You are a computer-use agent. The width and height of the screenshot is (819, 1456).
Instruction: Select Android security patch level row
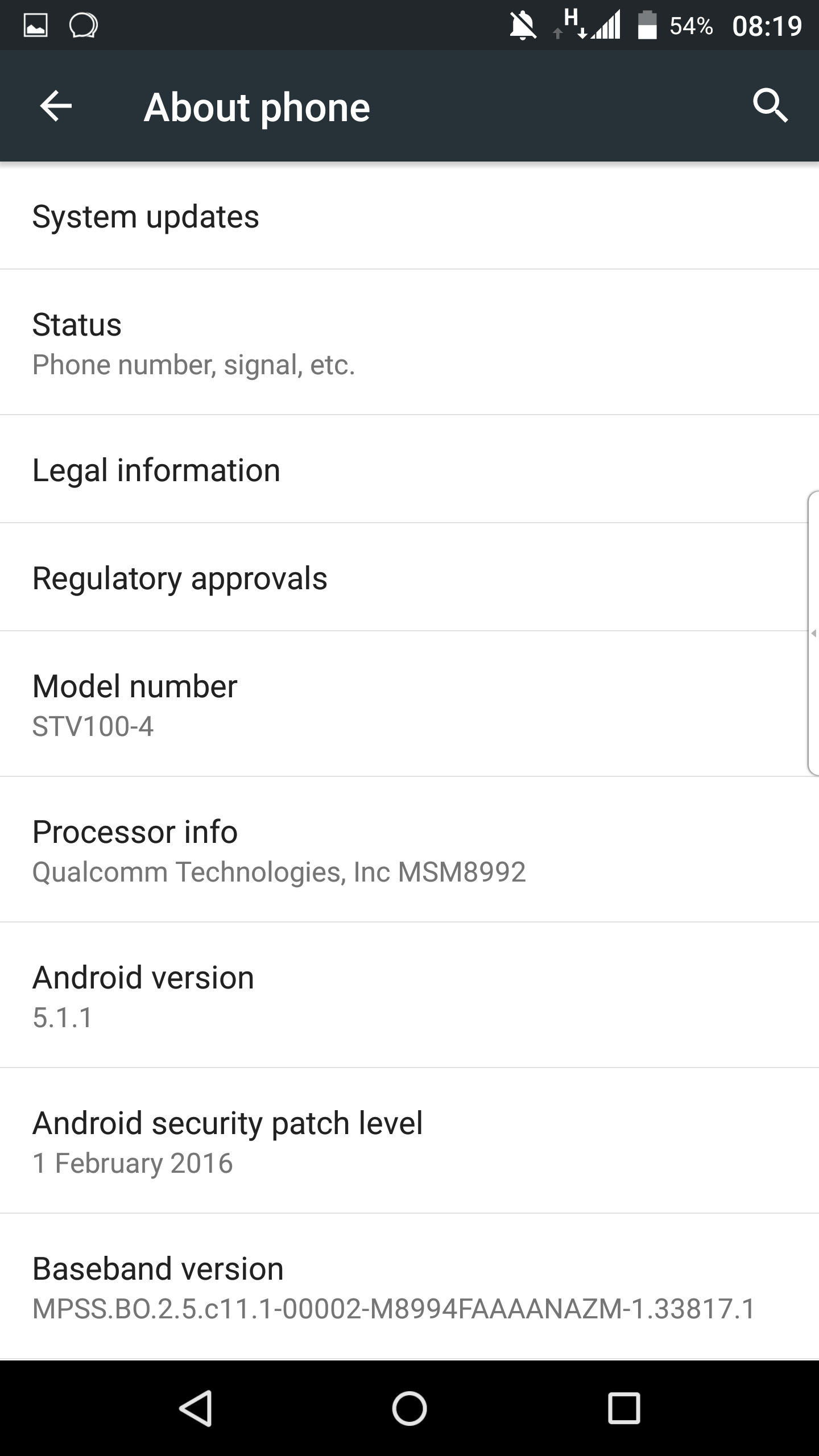tap(409, 1141)
